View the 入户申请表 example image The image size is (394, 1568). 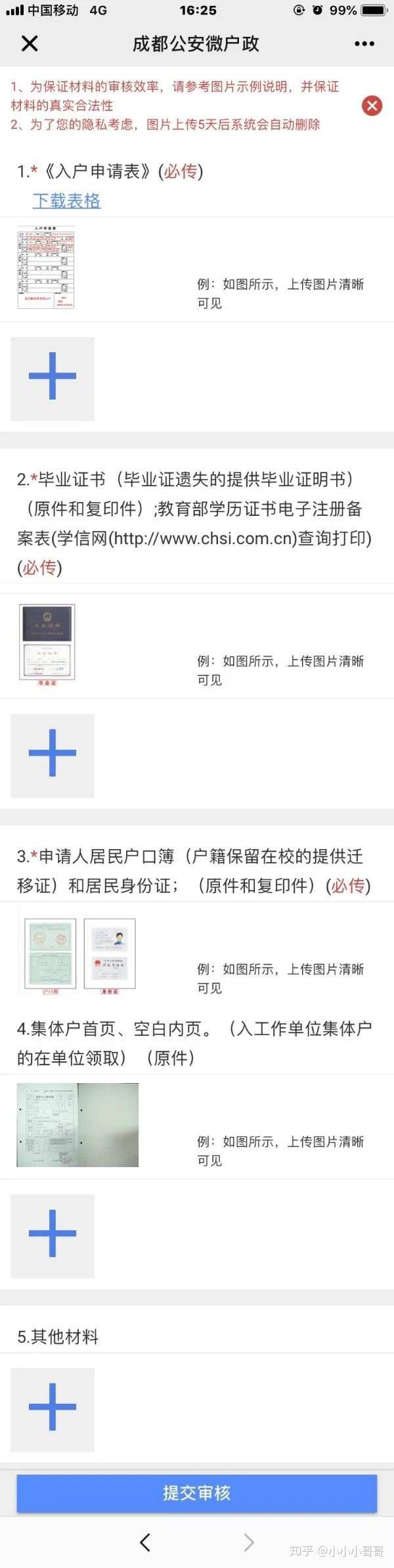[x=45, y=267]
